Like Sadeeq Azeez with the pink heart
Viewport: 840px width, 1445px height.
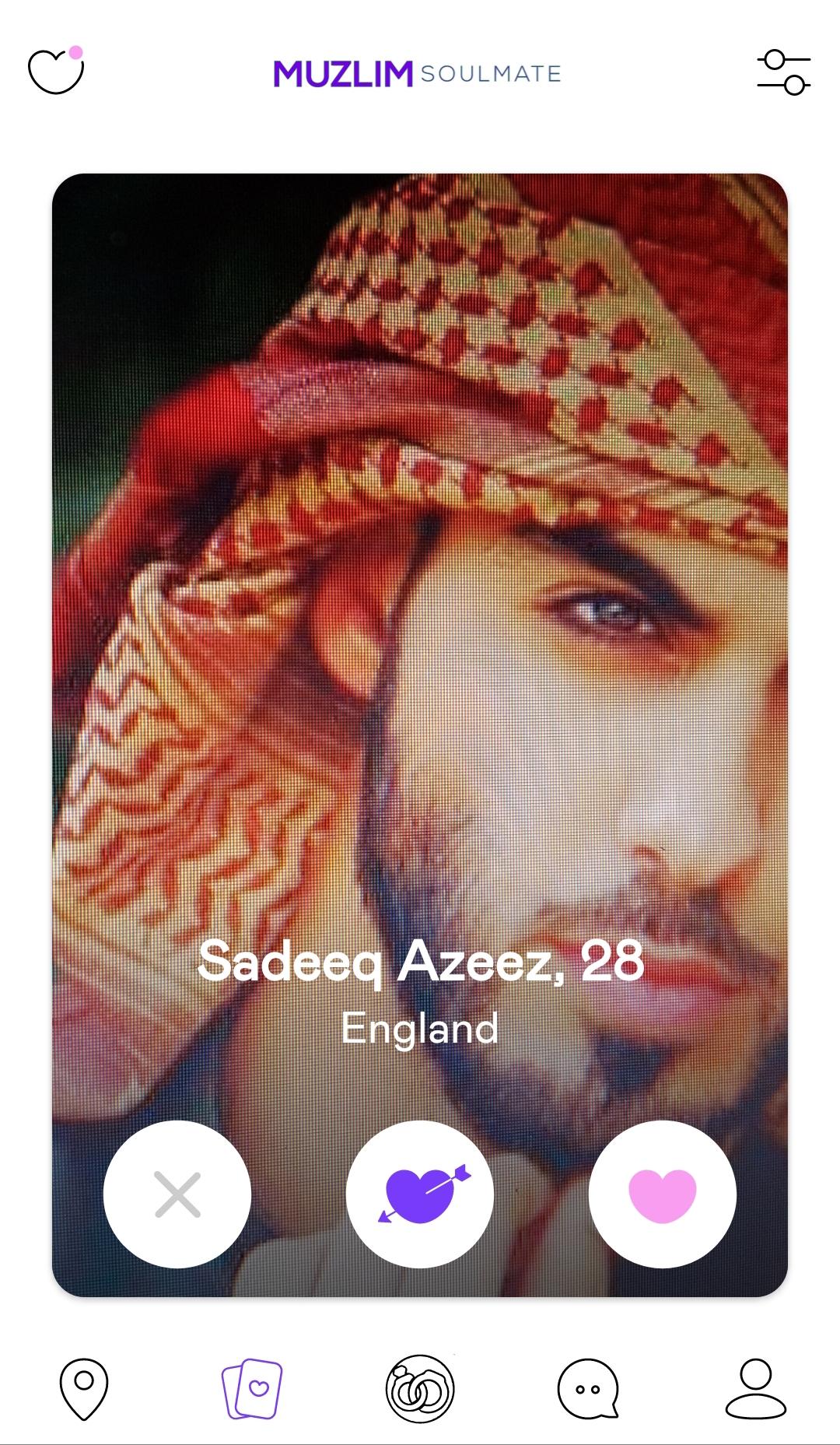pyautogui.click(x=663, y=1194)
